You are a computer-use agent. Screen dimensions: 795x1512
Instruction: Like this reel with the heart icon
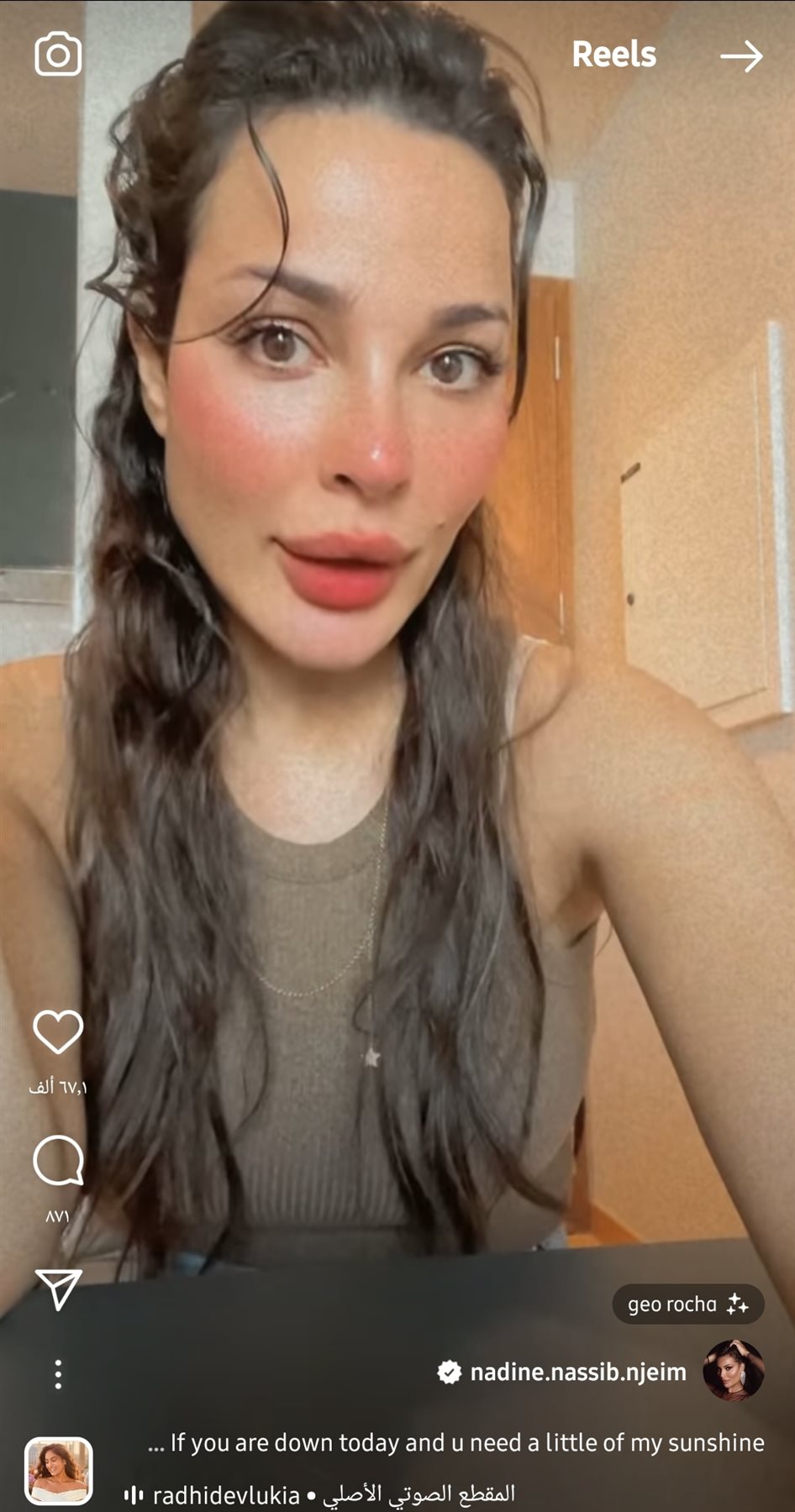(58, 1032)
